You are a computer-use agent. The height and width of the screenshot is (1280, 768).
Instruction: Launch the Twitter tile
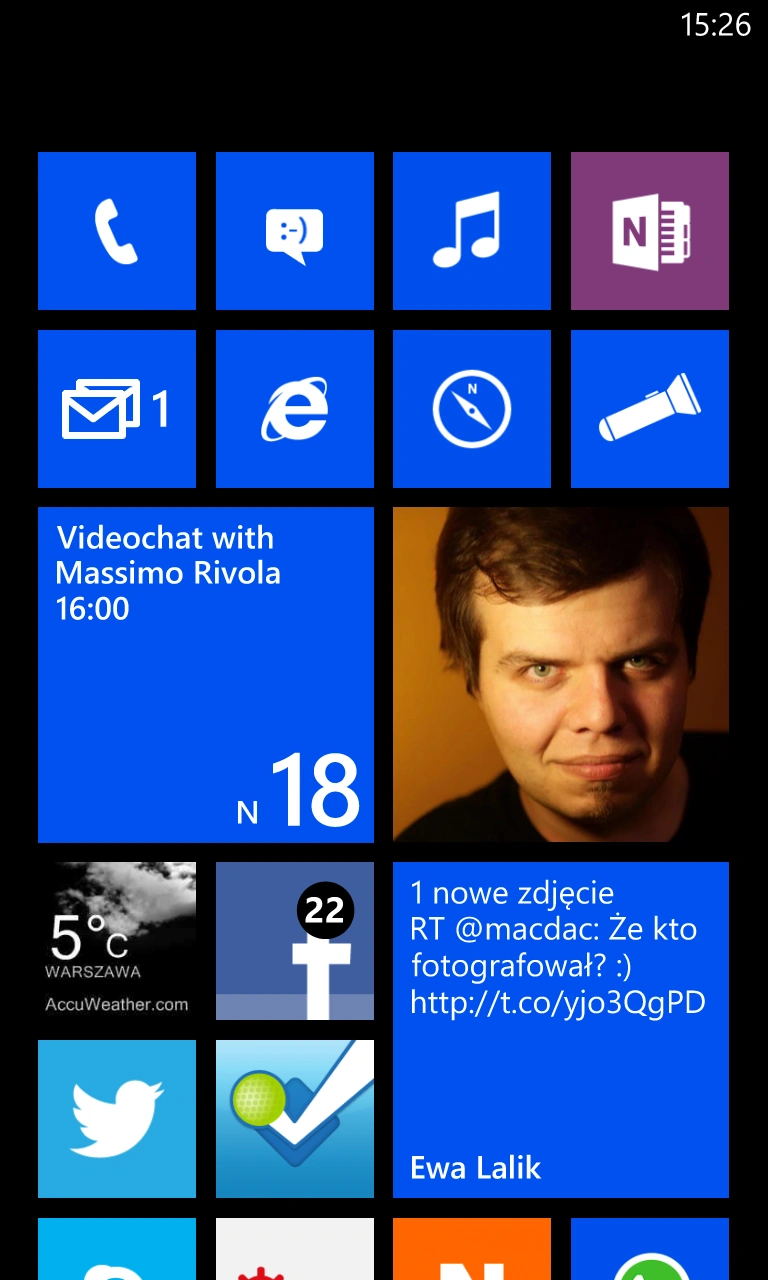(117, 1119)
